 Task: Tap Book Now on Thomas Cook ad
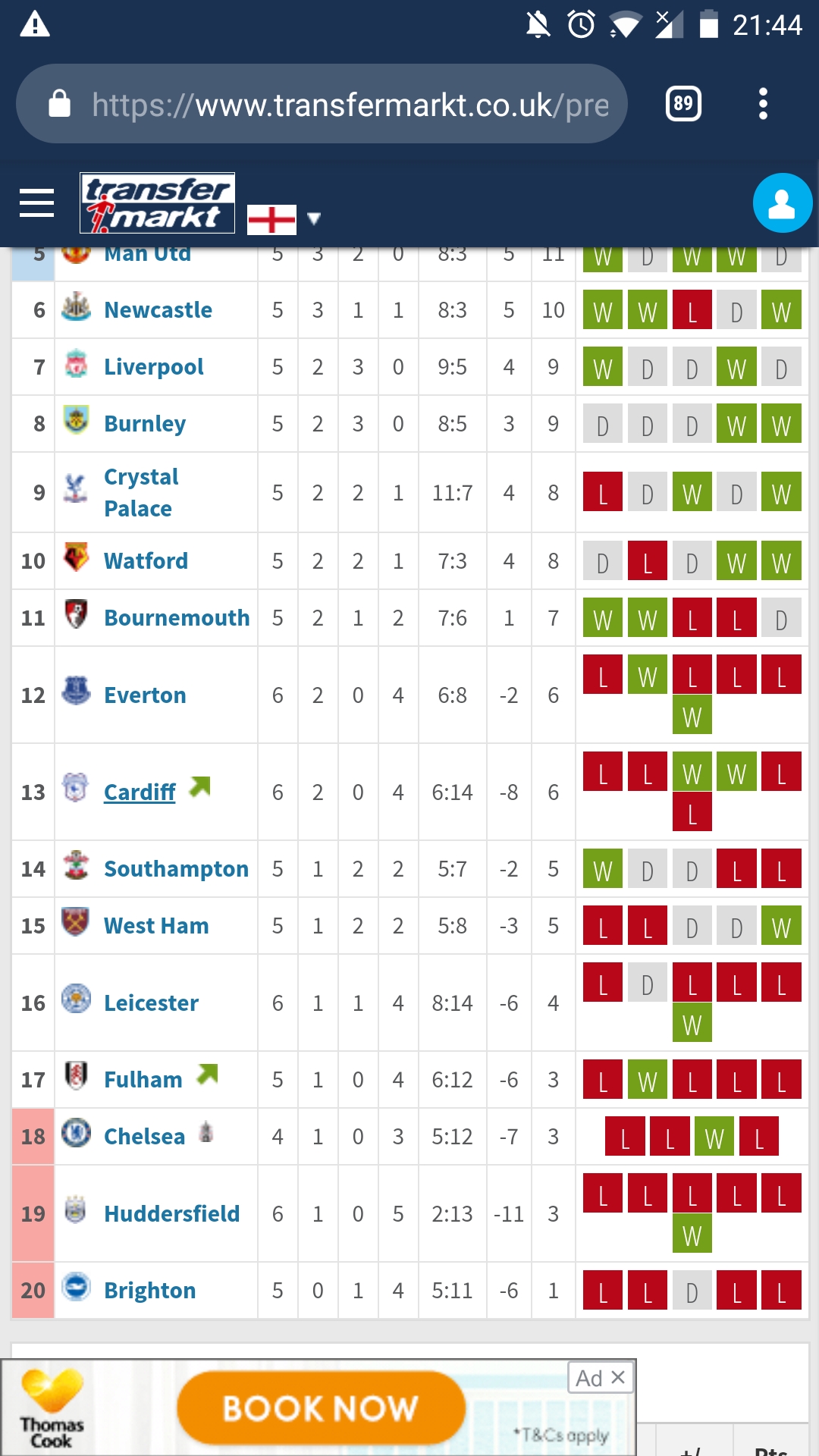point(320,1407)
